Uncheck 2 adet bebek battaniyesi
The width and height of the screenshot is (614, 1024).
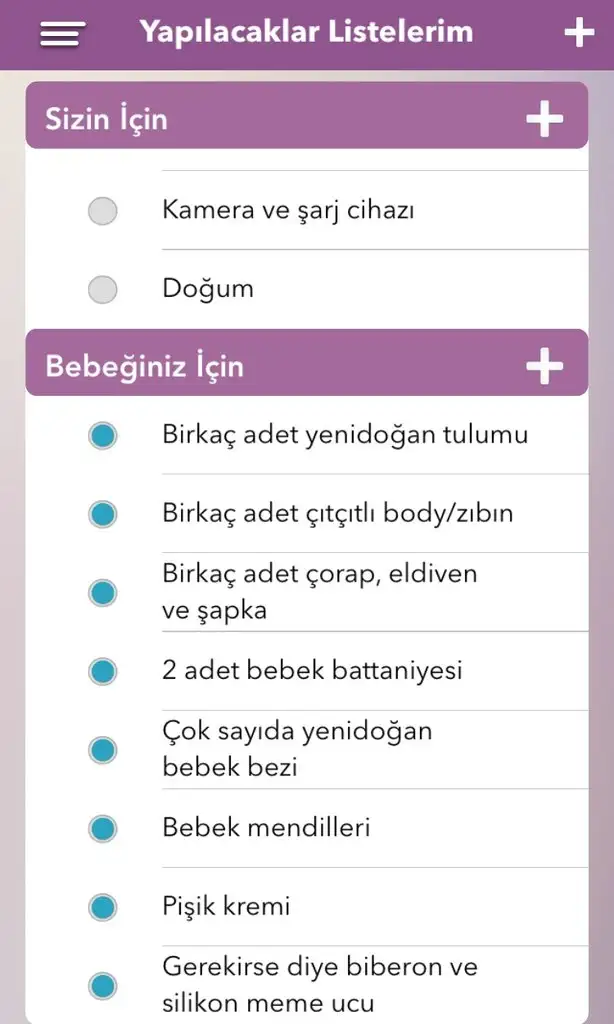pyautogui.click(x=103, y=671)
